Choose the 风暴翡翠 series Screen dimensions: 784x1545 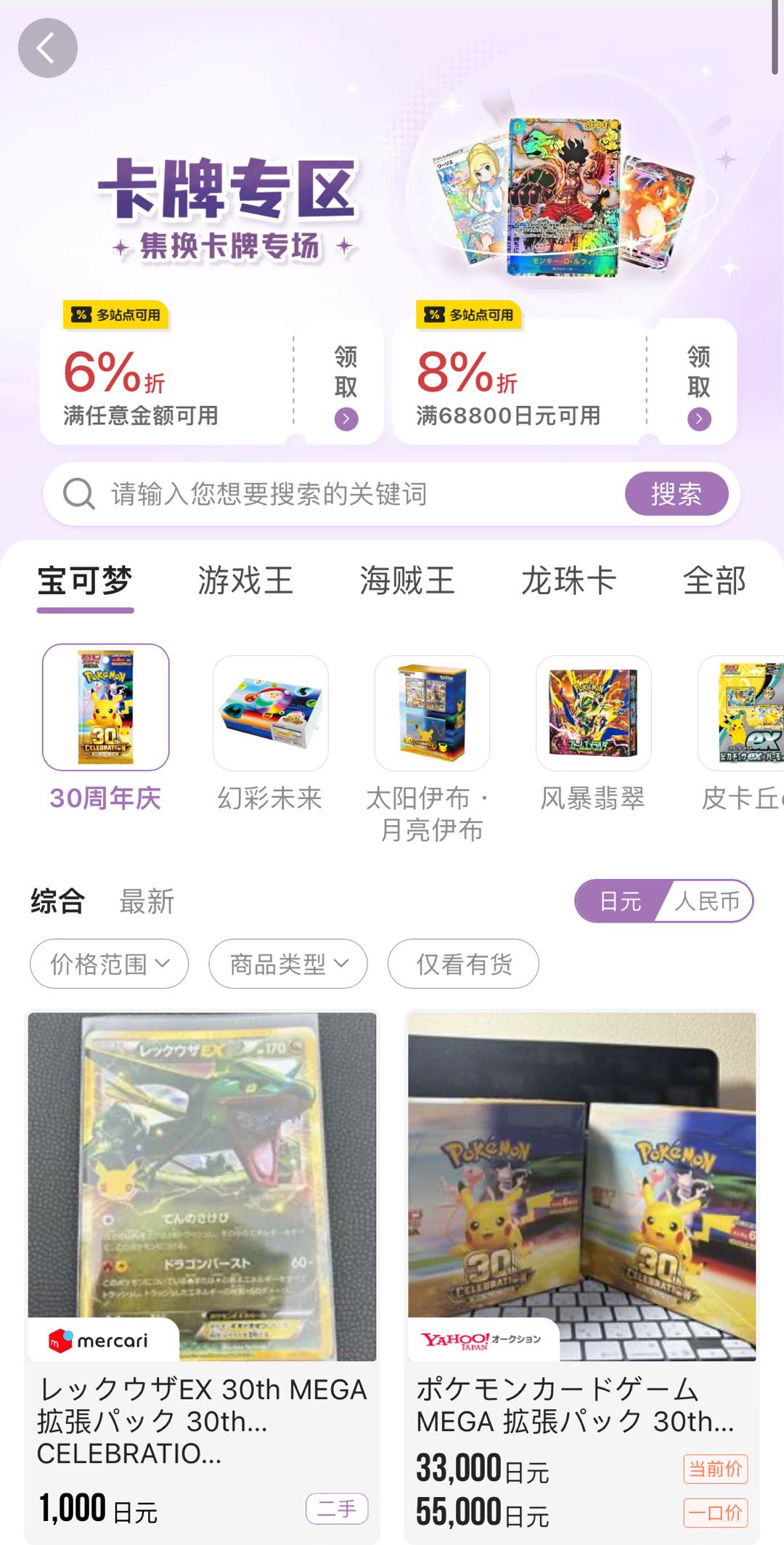[x=593, y=733]
